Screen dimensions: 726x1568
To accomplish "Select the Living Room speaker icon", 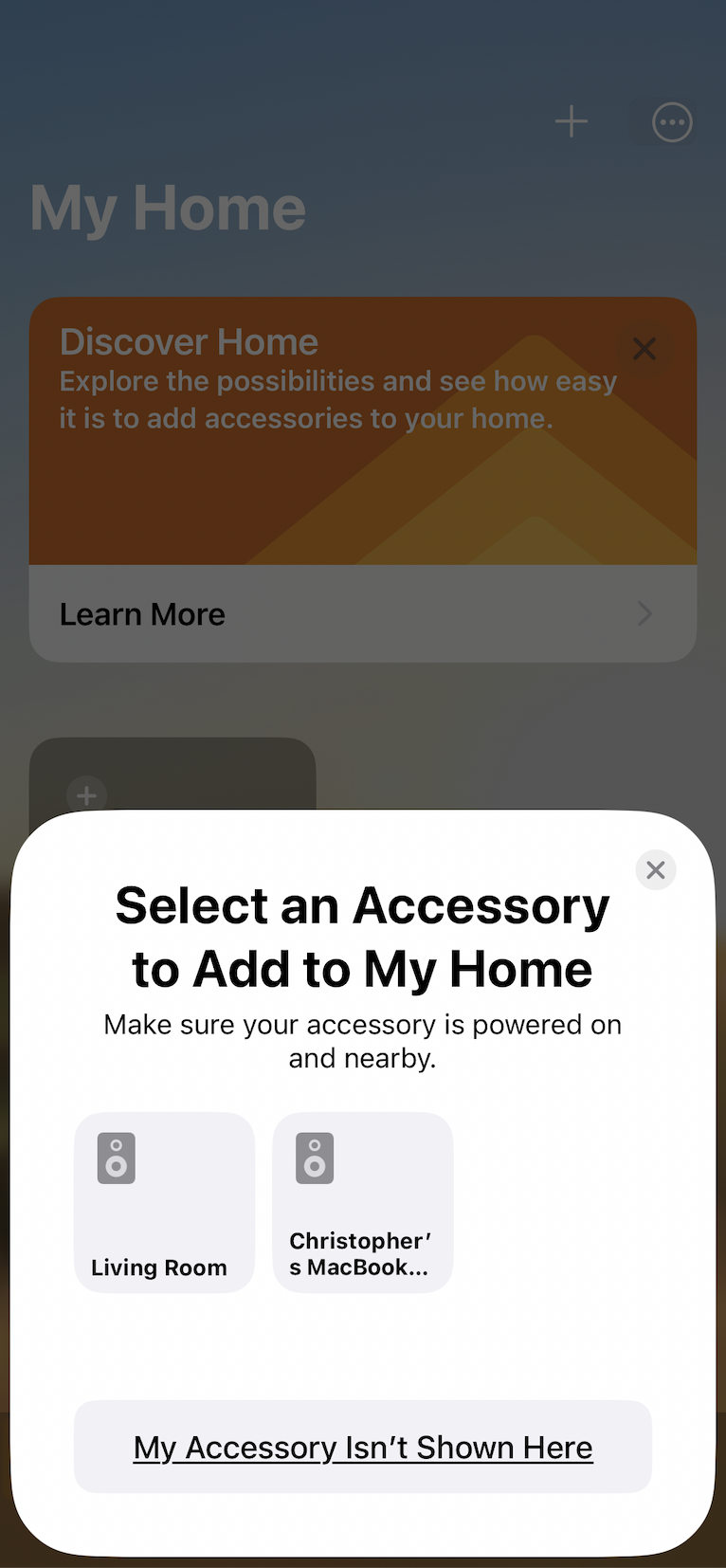I will coord(116,1158).
